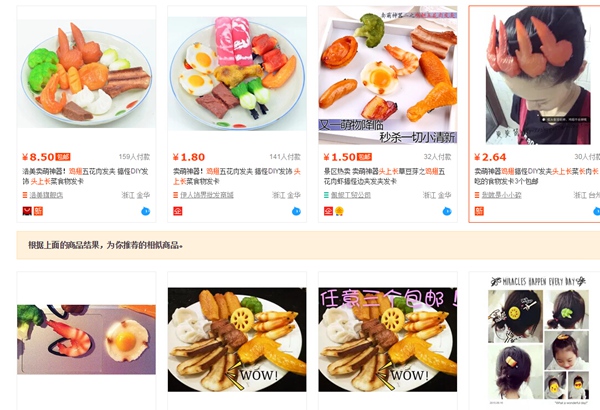Image resolution: width=600 pixels, height=410 pixels.
Task: Open the recommended shrimp and egg clip item
Action: (x=86, y=340)
